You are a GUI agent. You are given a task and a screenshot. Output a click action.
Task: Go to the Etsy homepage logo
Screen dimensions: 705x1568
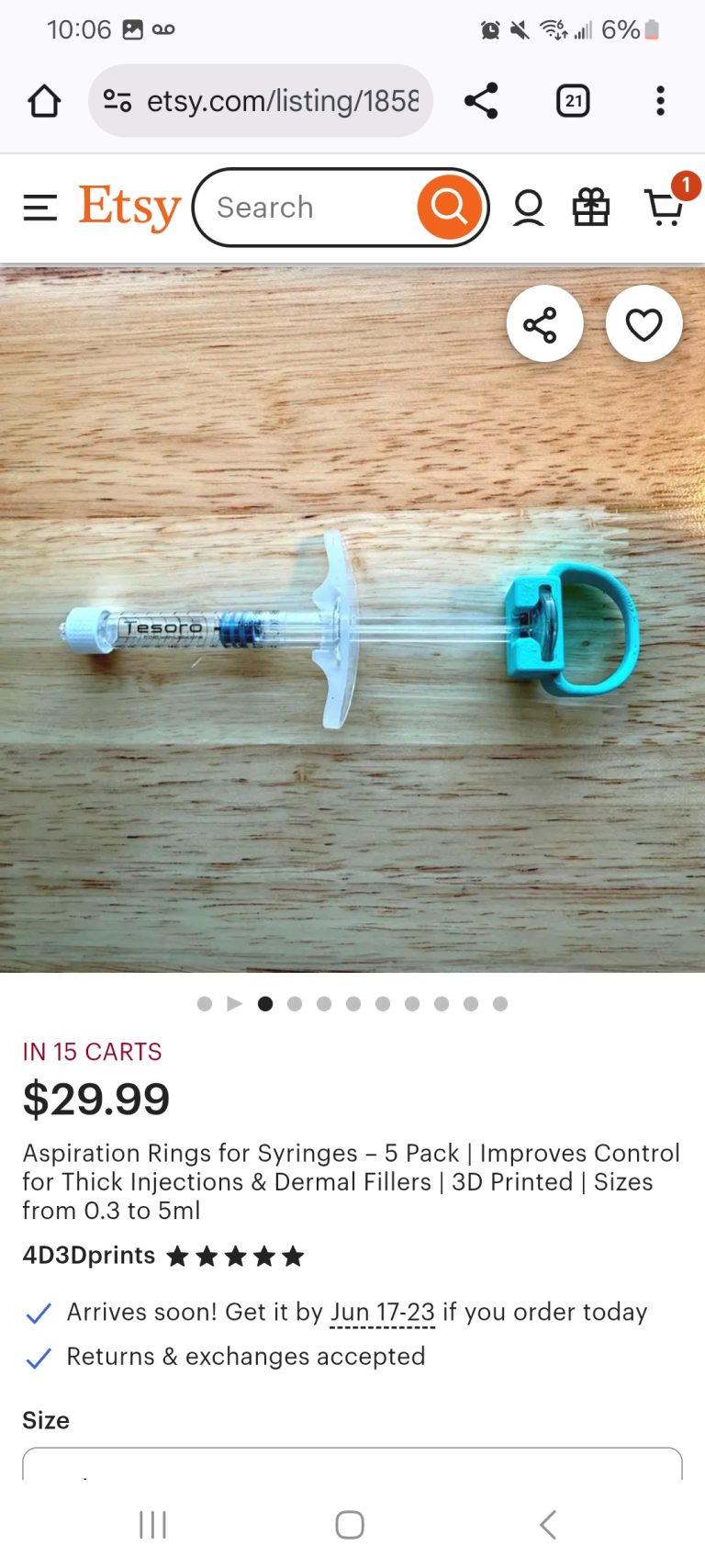point(129,208)
